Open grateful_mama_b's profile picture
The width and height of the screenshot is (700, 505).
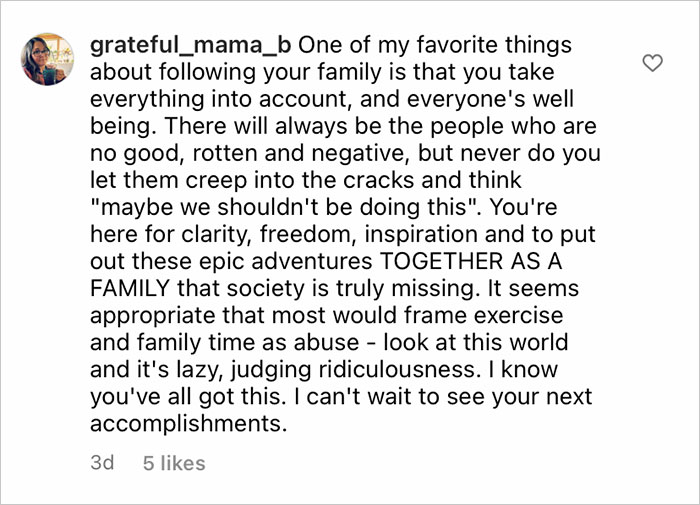[x=48, y=58]
